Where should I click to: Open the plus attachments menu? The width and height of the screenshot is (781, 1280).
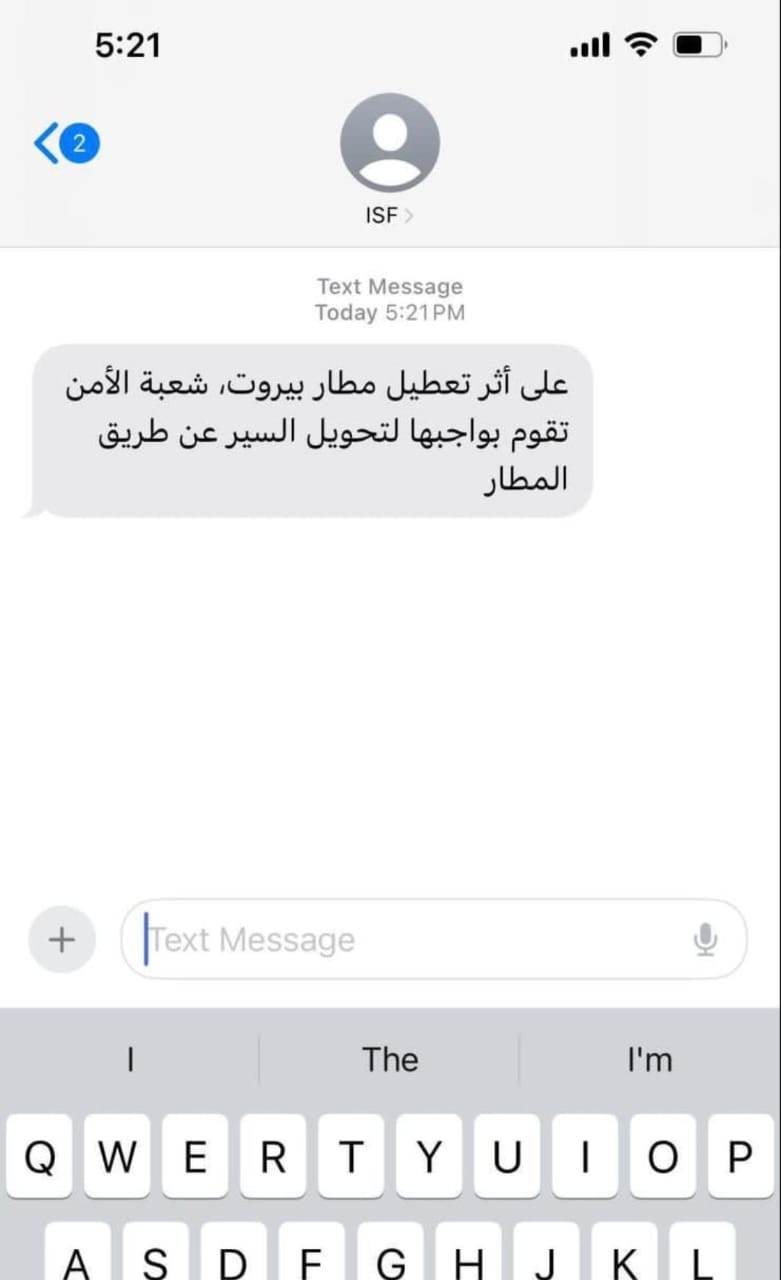click(61, 940)
